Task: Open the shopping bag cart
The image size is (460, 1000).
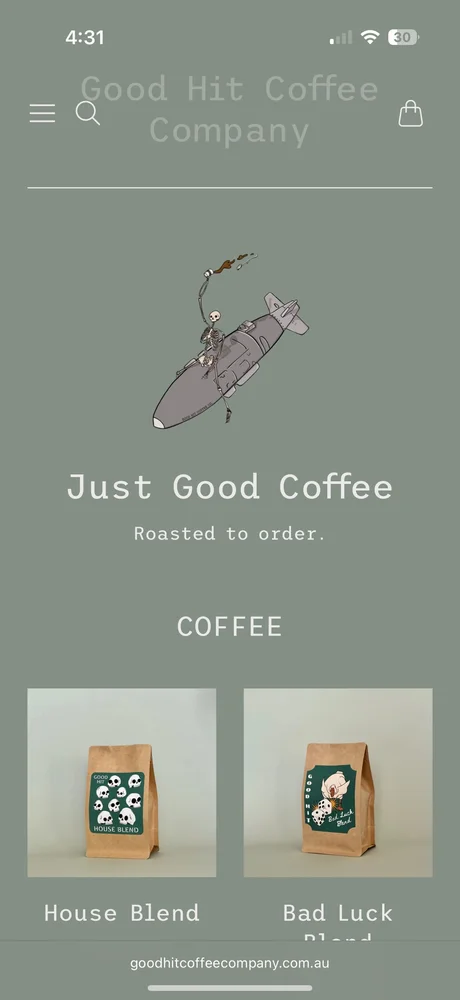Action: (x=410, y=114)
